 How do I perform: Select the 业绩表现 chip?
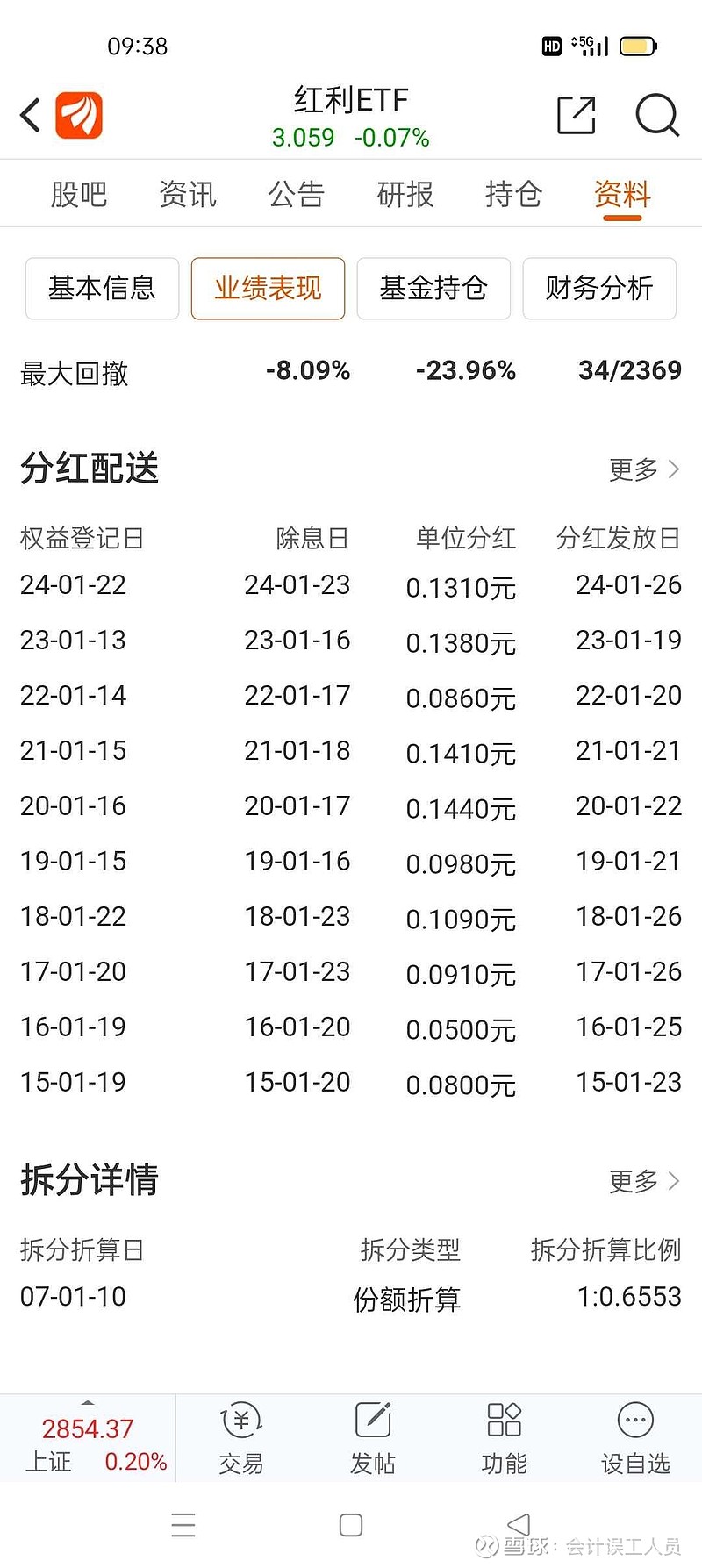point(268,288)
